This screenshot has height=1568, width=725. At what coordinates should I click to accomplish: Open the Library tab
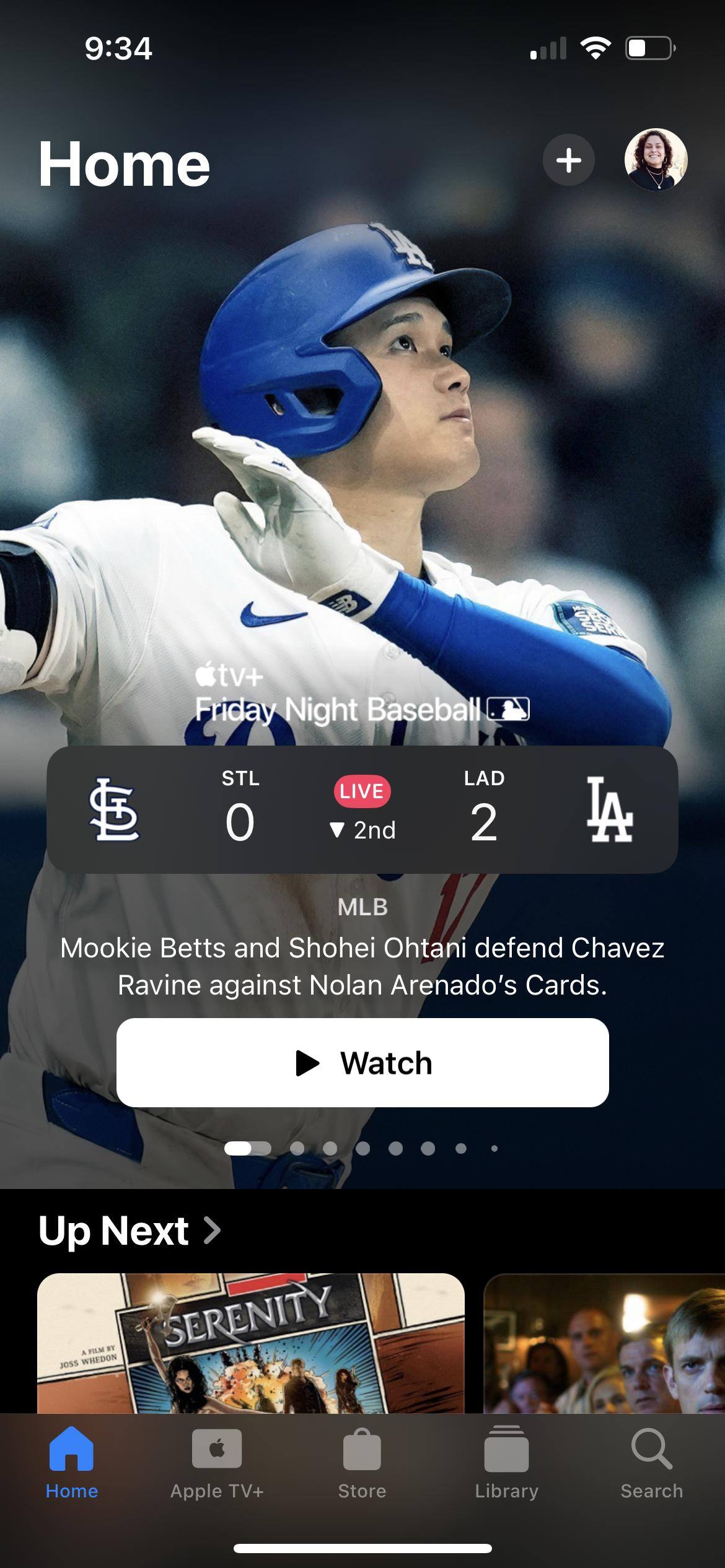coord(506,1465)
